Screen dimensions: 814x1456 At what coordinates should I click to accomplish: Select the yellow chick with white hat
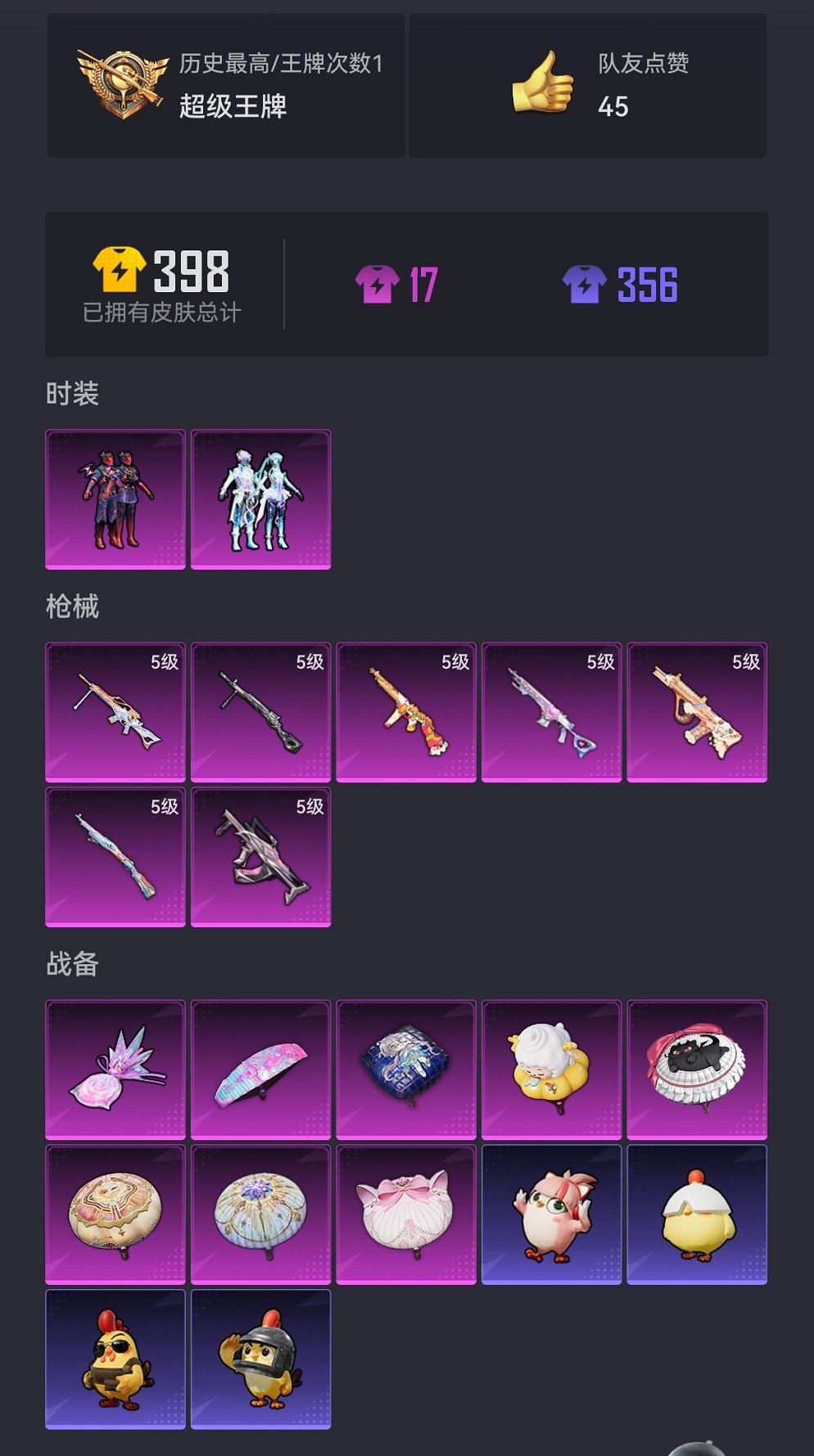pos(697,1215)
